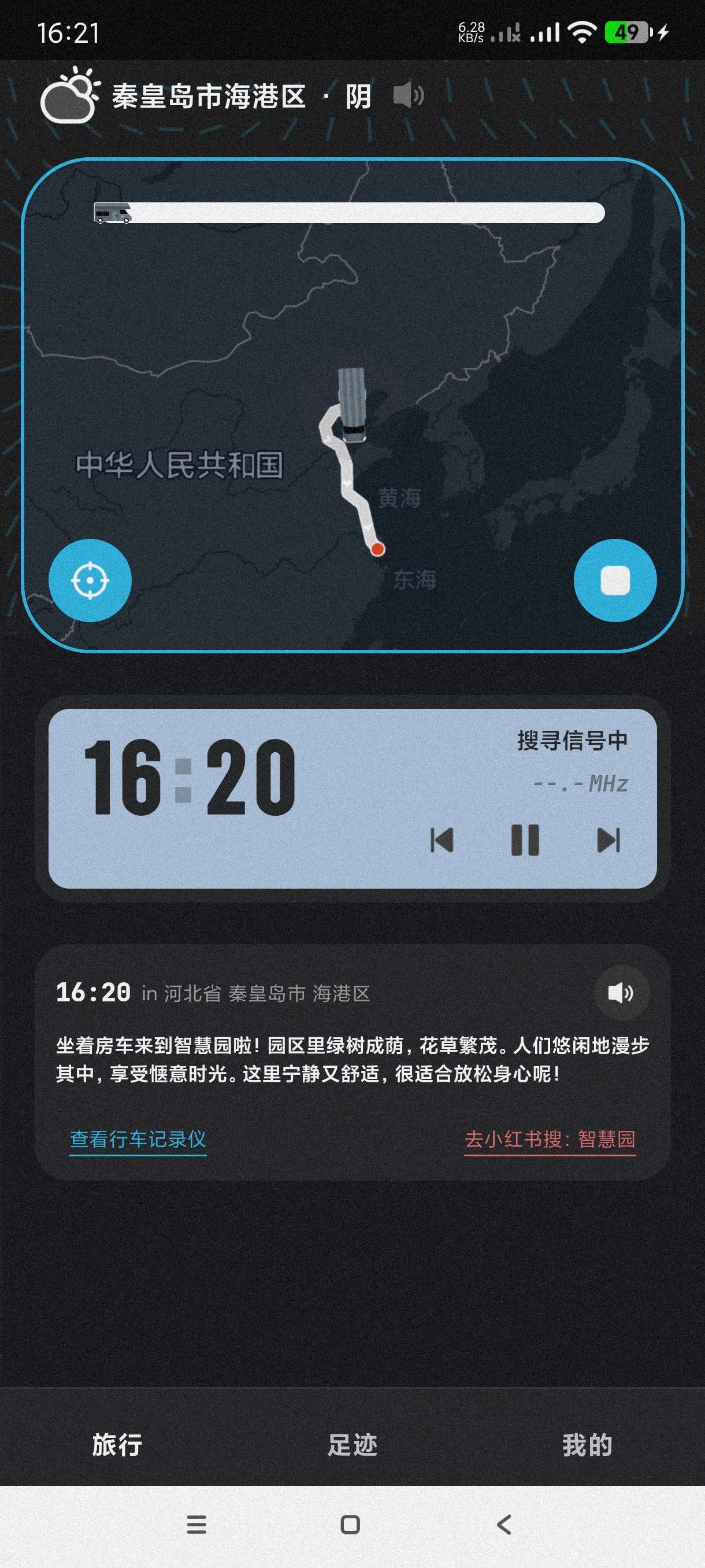
Task: Recenter map on current location
Action: point(90,580)
